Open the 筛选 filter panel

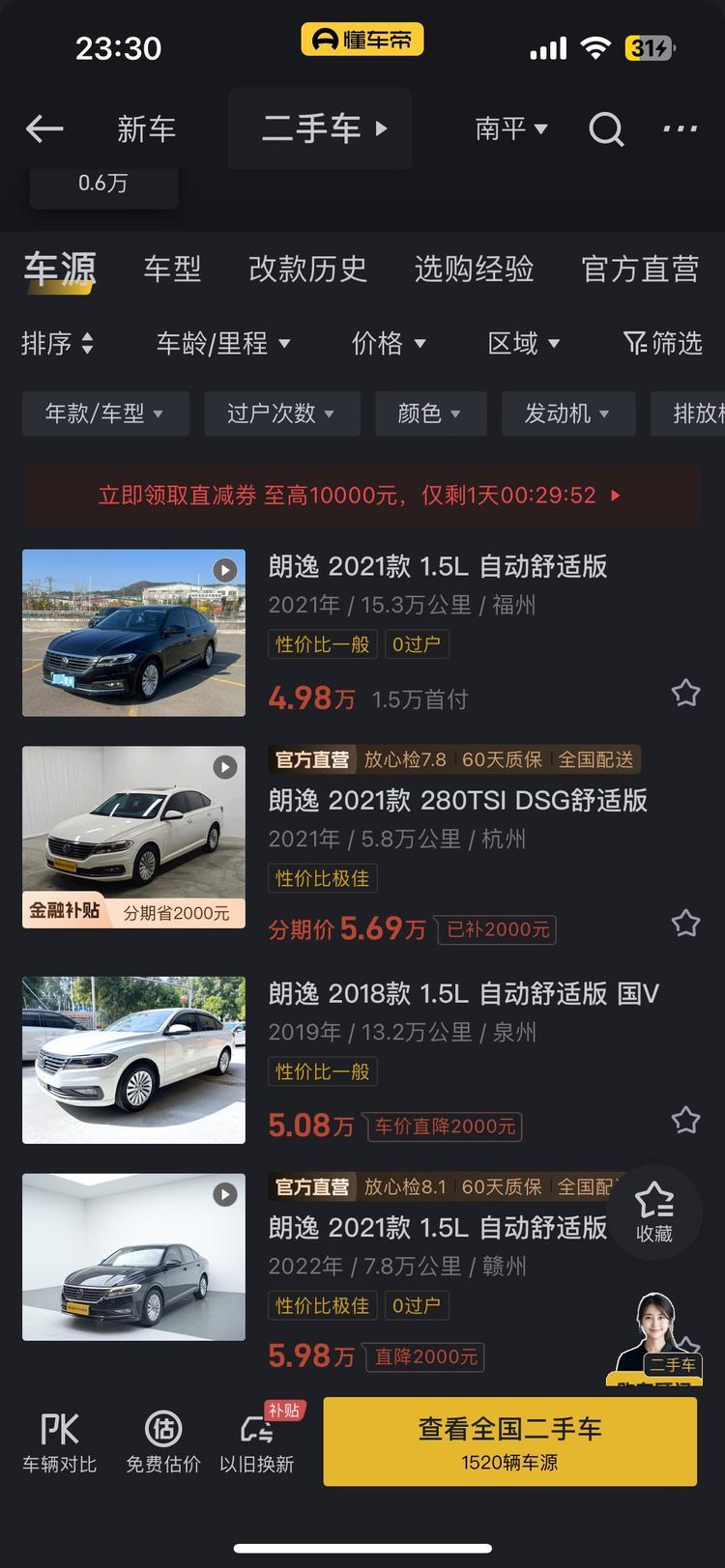[663, 343]
